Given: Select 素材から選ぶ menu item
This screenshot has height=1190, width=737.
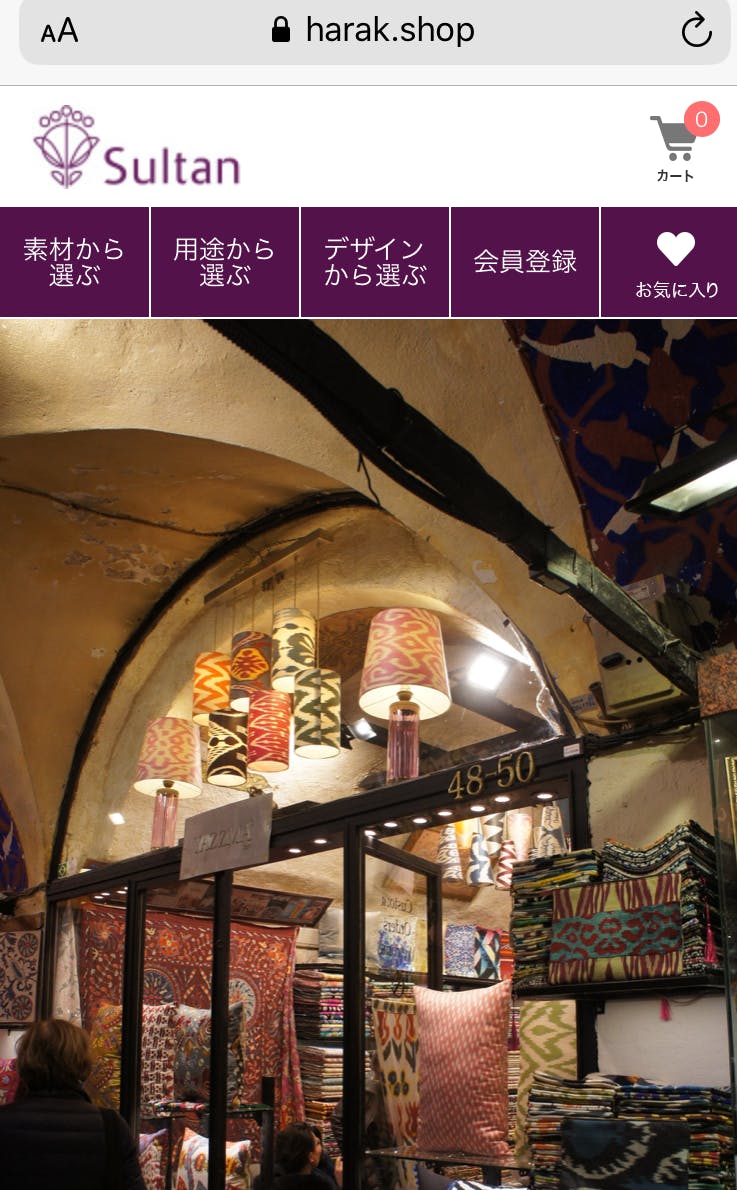Looking at the screenshot, I should pyautogui.click(x=74, y=262).
